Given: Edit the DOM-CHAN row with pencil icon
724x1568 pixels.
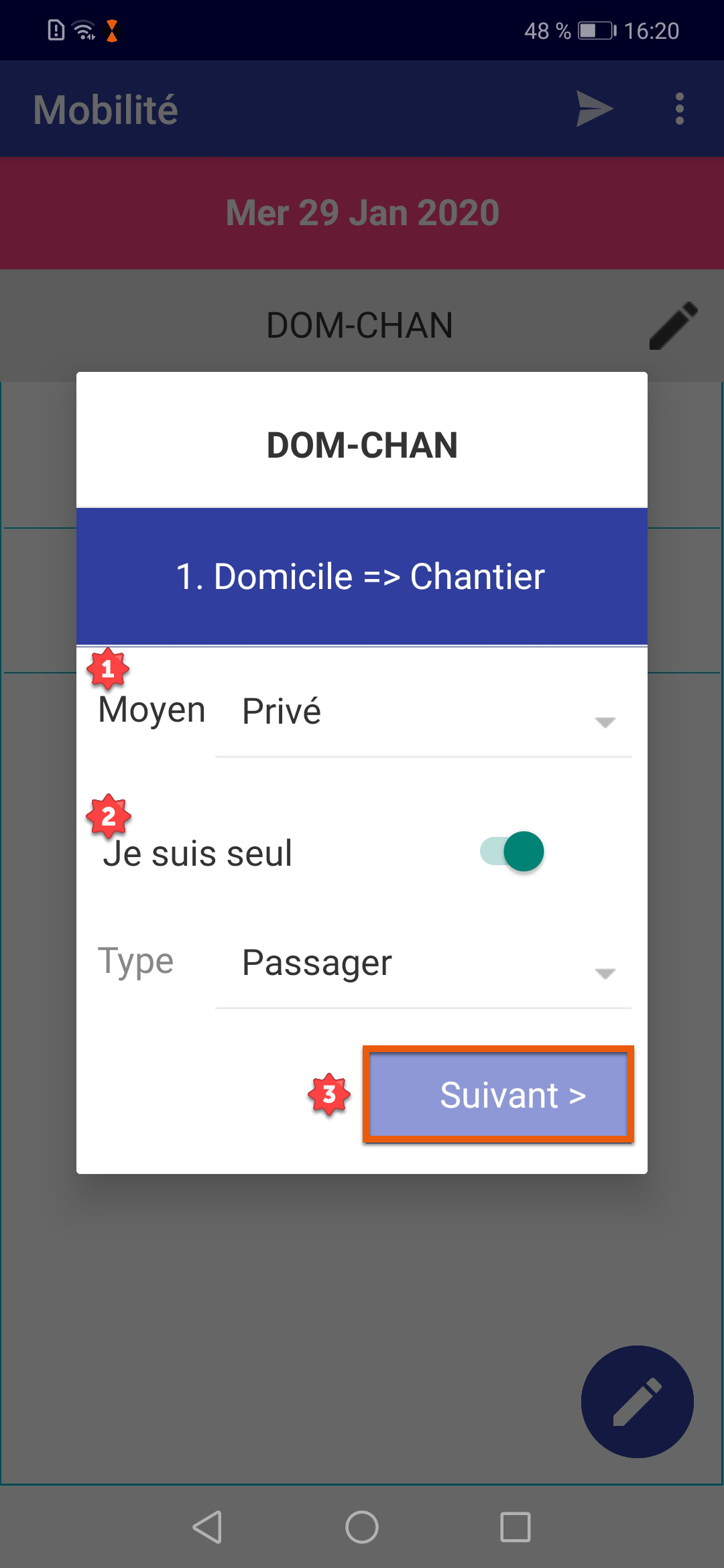Looking at the screenshot, I should (x=673, y=326).
